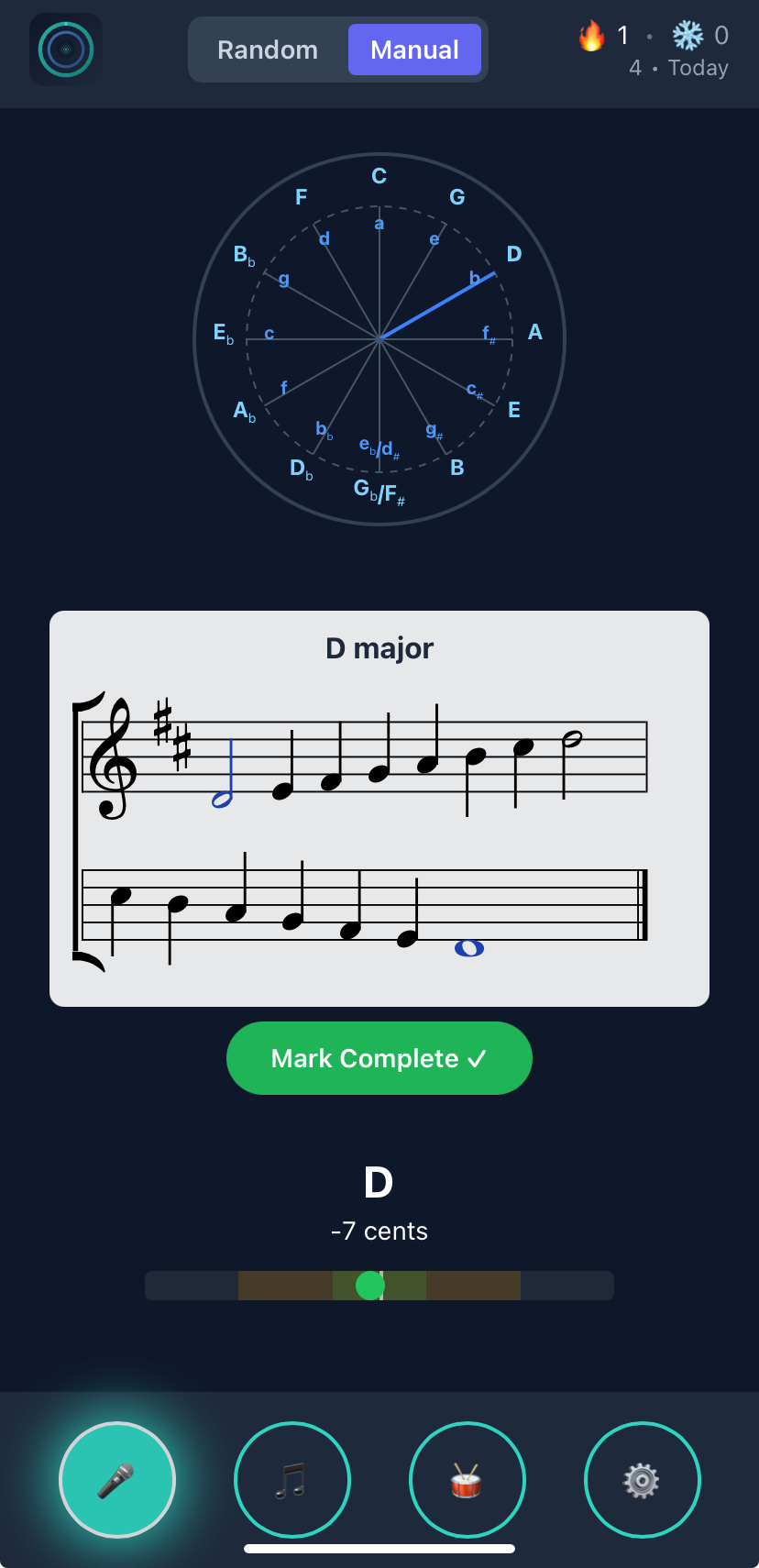Switch to Random mode
The image size is (759, 1568).
tap(267, 50)
